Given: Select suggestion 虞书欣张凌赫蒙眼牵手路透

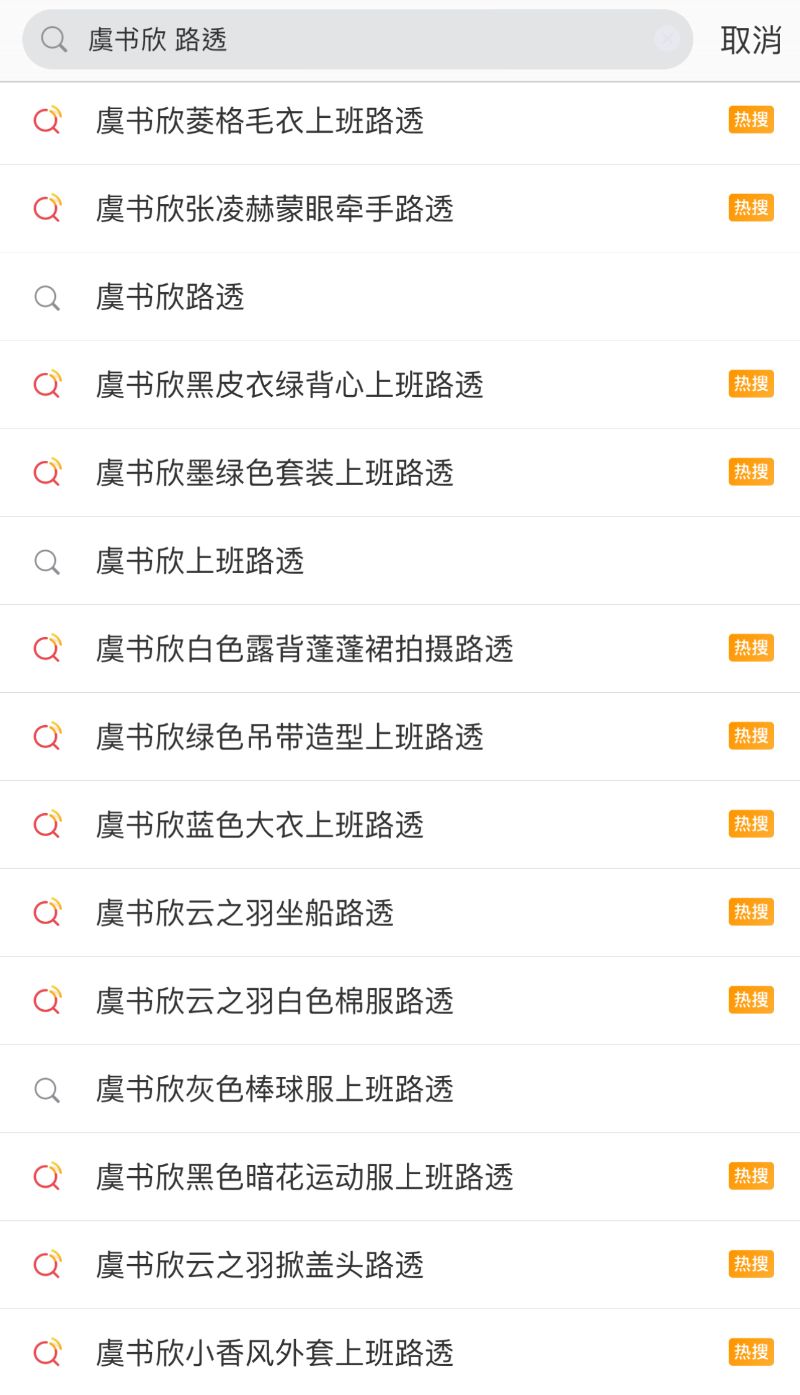Looking at the screenshot, I should [x=275, y=209].
